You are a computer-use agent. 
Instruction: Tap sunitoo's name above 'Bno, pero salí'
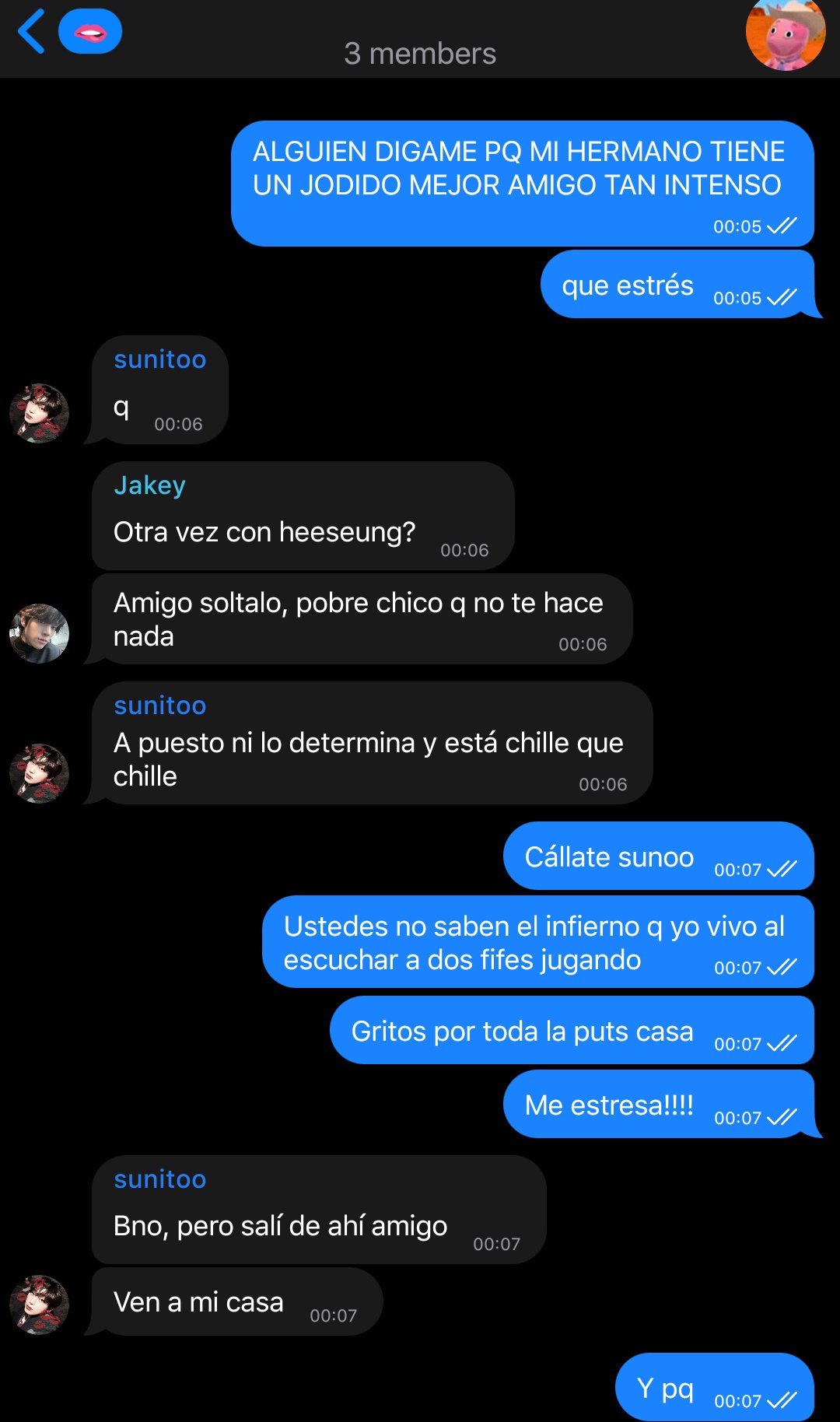(160, 1179)
